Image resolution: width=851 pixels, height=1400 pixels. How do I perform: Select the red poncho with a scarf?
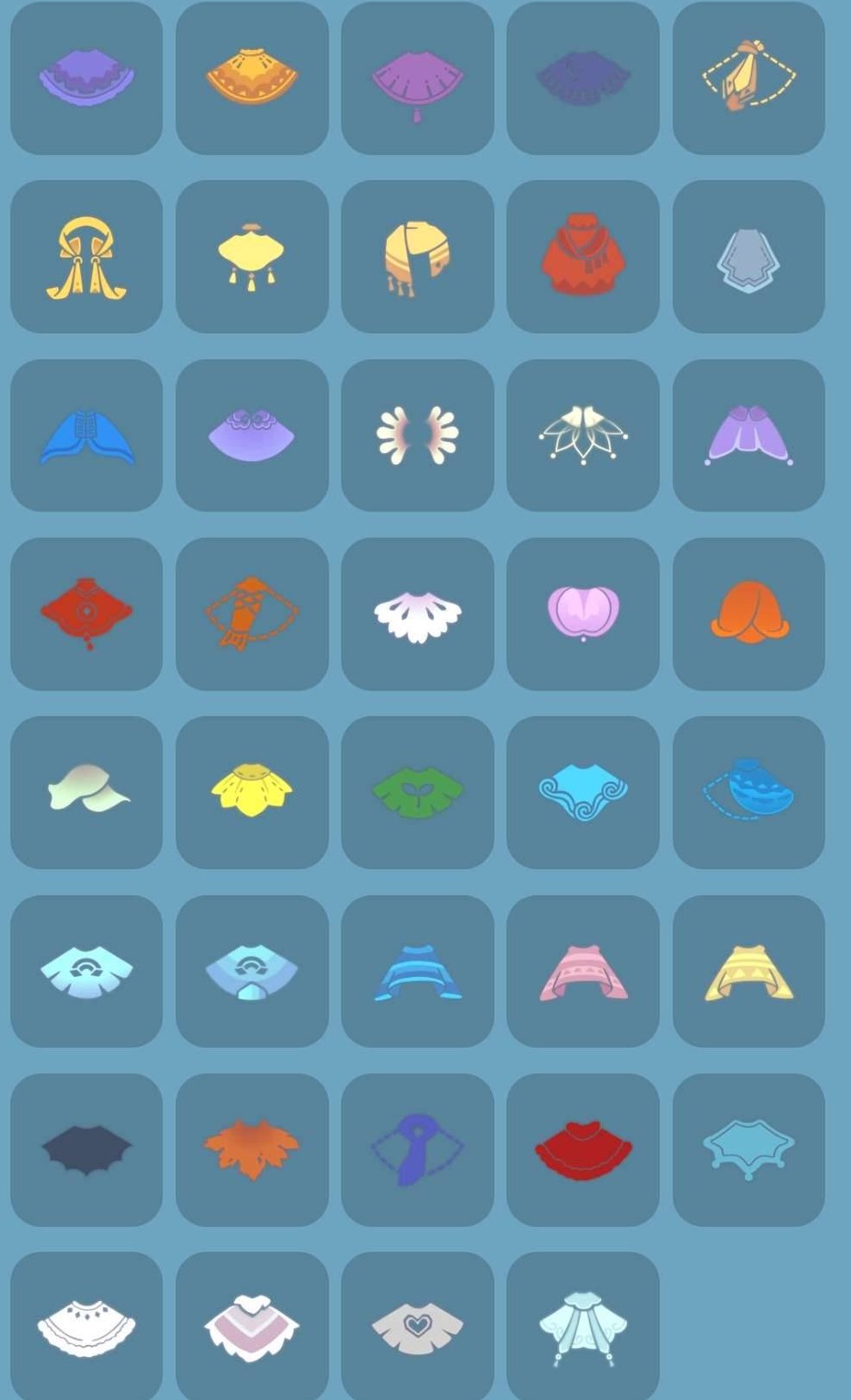click(x=582, y=255)
